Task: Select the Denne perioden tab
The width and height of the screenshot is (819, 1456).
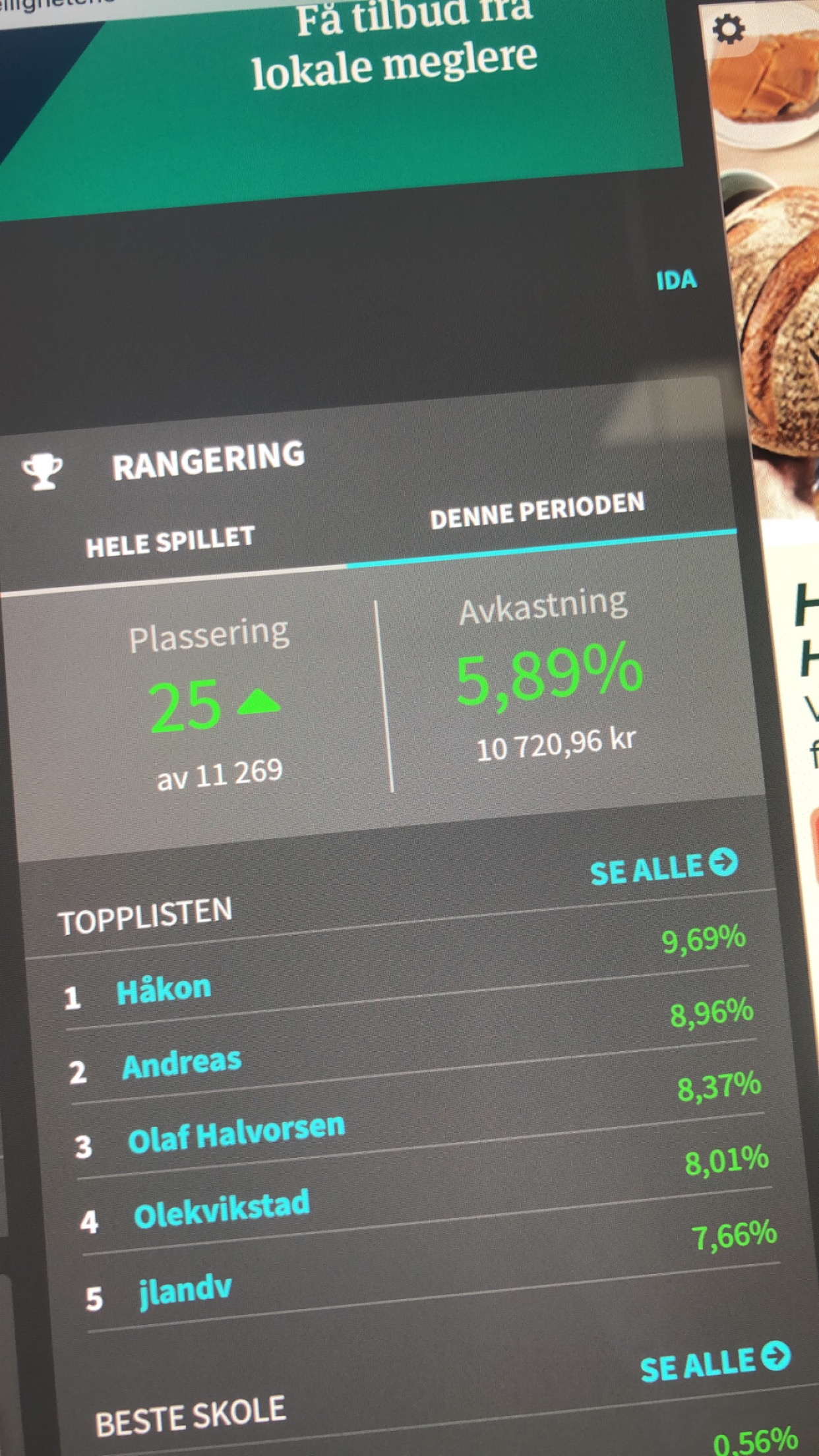Action: (x=537, y=511)
